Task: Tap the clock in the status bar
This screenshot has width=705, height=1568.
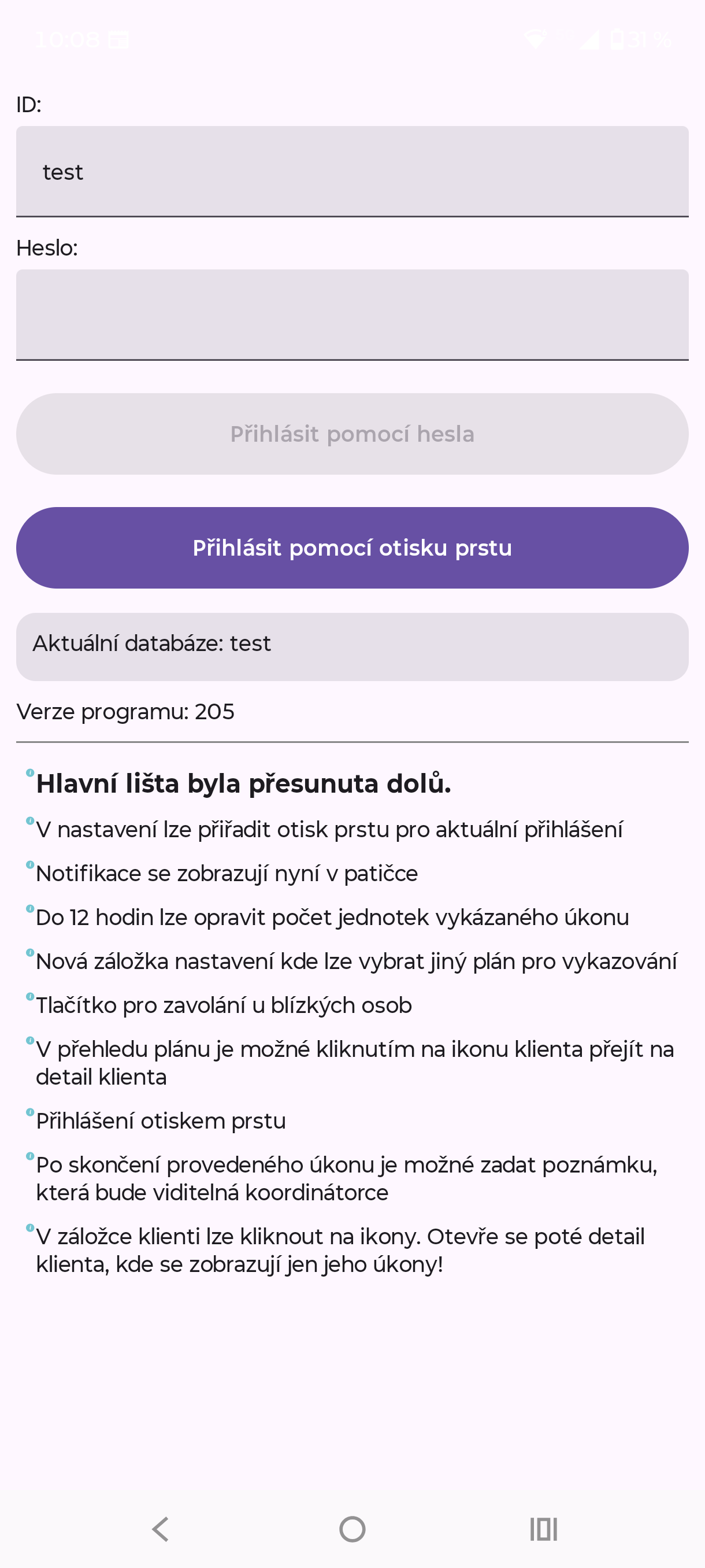Action: [67, 39]
